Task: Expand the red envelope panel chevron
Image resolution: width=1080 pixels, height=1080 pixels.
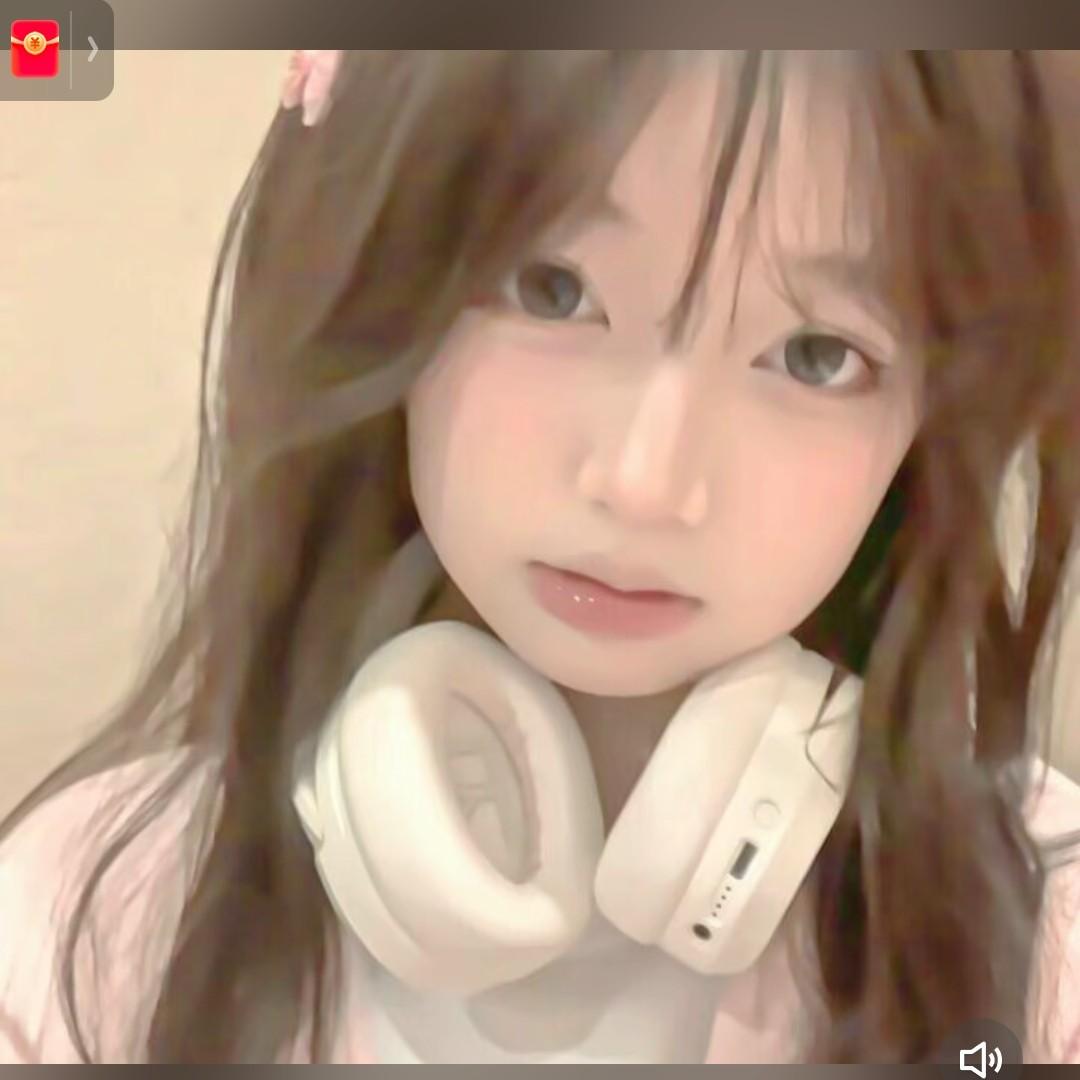Action: 93,49
